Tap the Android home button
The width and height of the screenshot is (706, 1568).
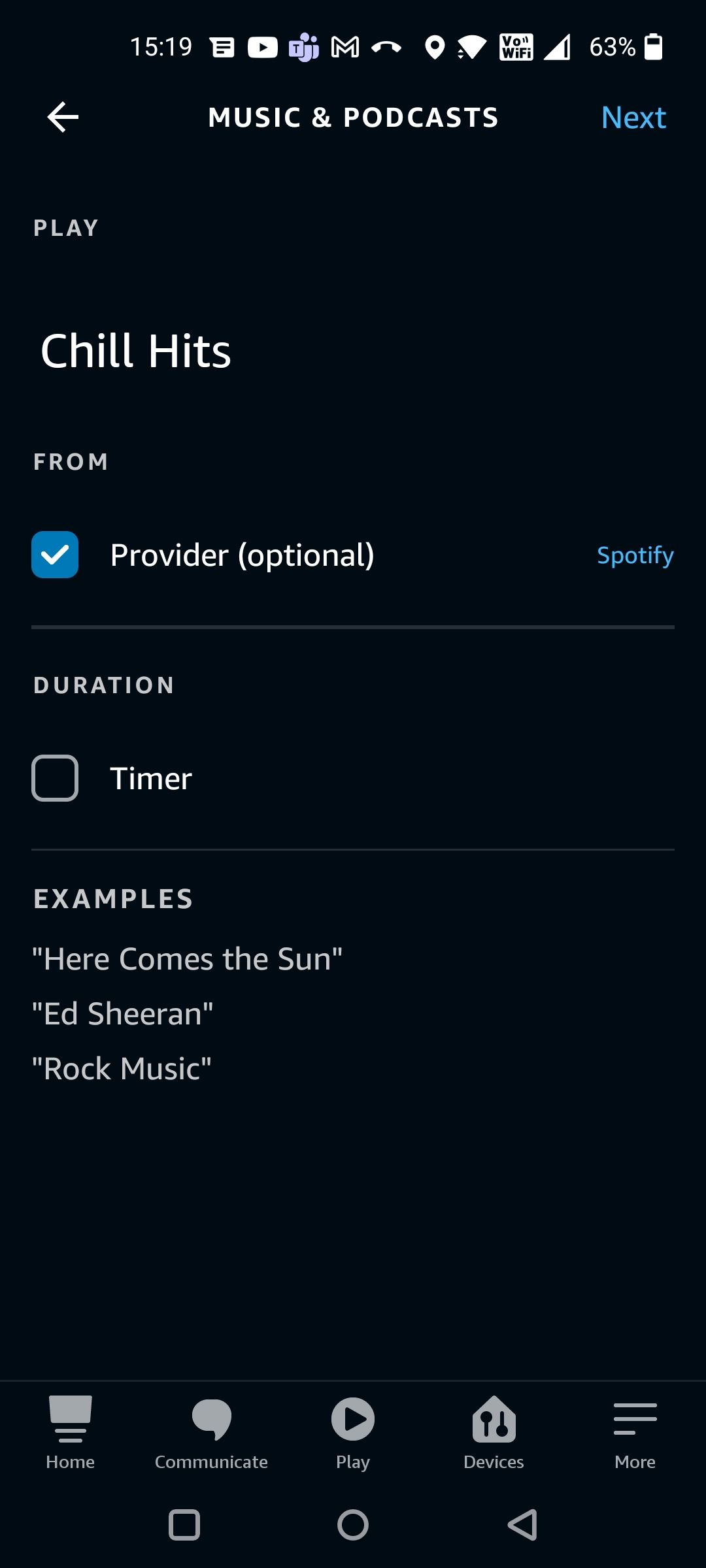coord(352,1524)
